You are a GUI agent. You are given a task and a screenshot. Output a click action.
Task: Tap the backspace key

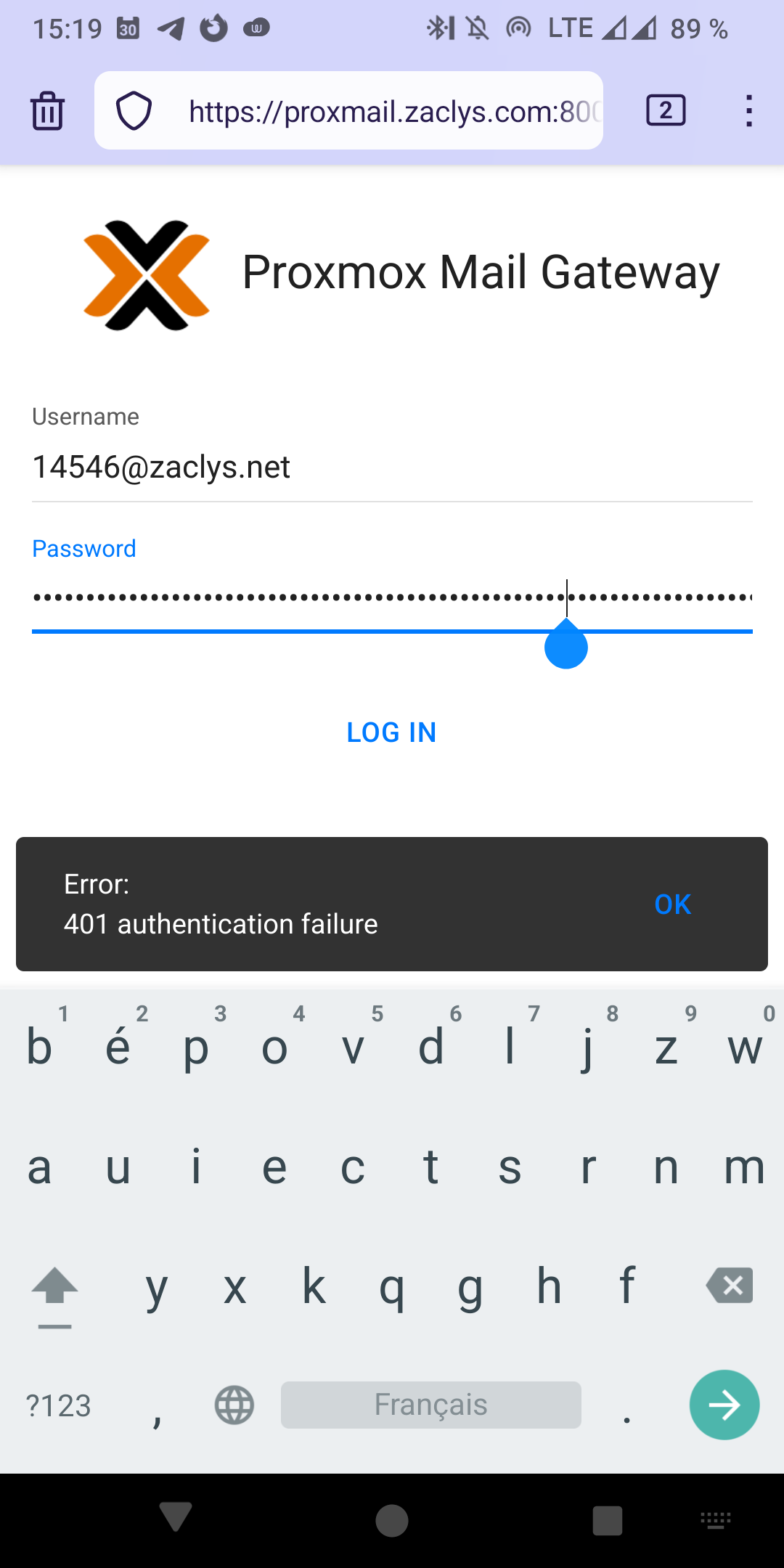click(x=730, y=1286)
